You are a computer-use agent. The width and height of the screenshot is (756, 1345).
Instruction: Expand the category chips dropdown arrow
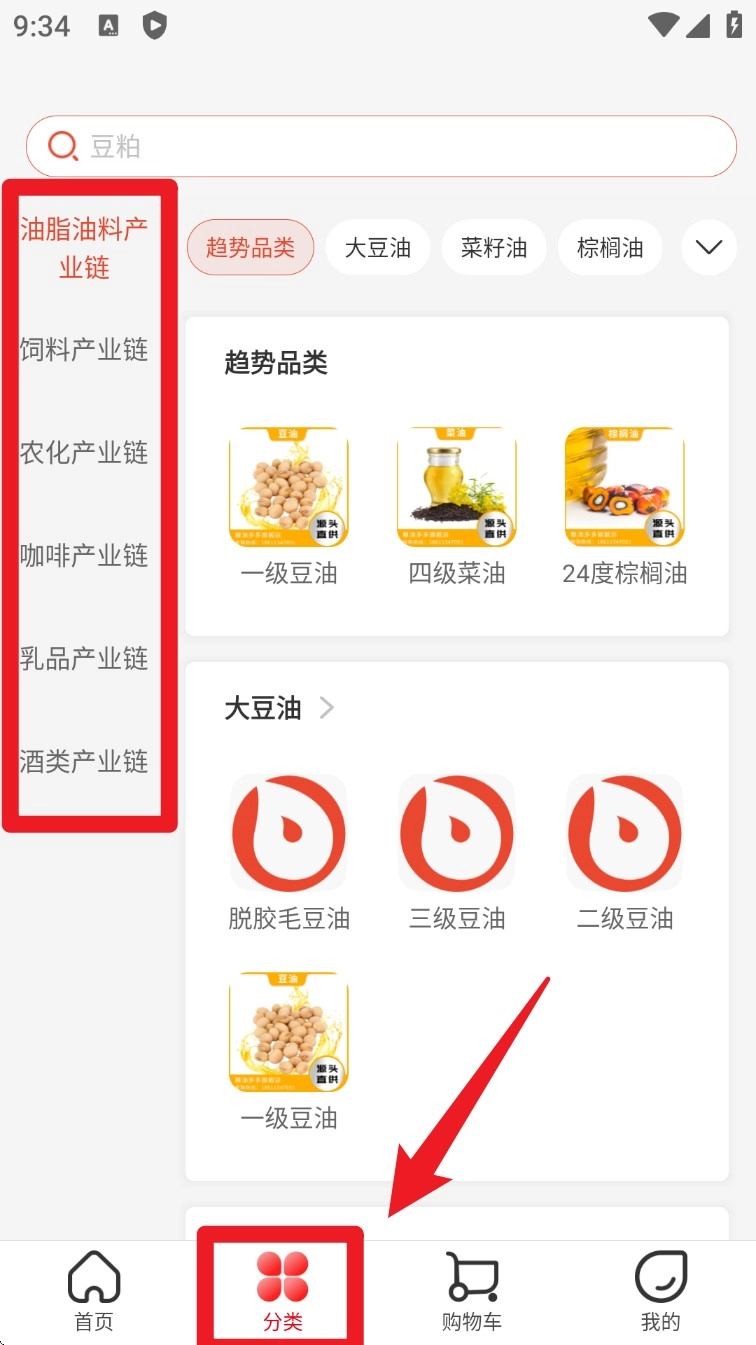point(709,248)
